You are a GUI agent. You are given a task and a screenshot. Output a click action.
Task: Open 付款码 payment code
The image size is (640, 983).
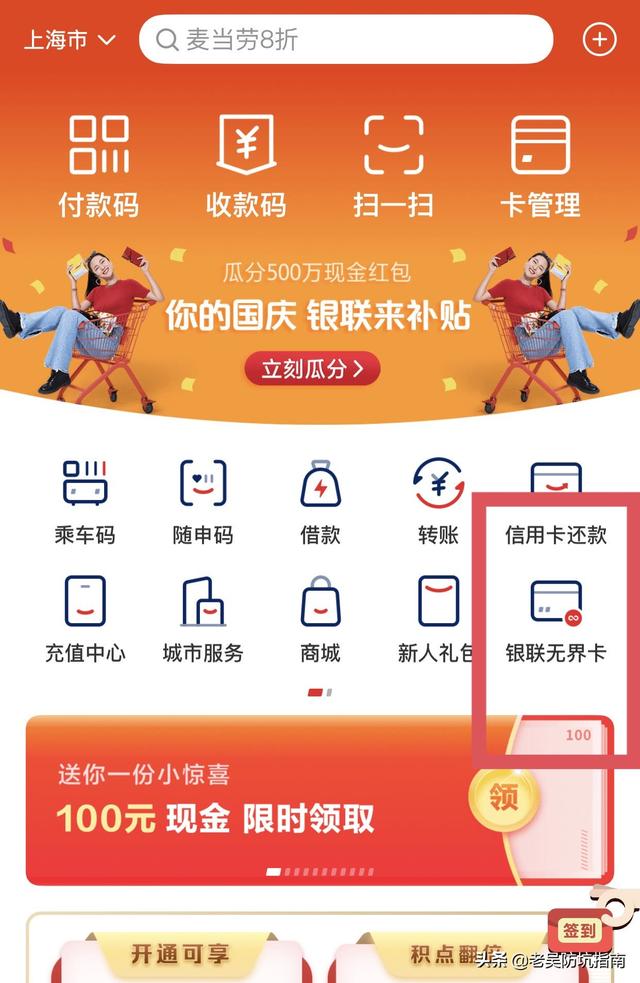[x=98, y=166]
